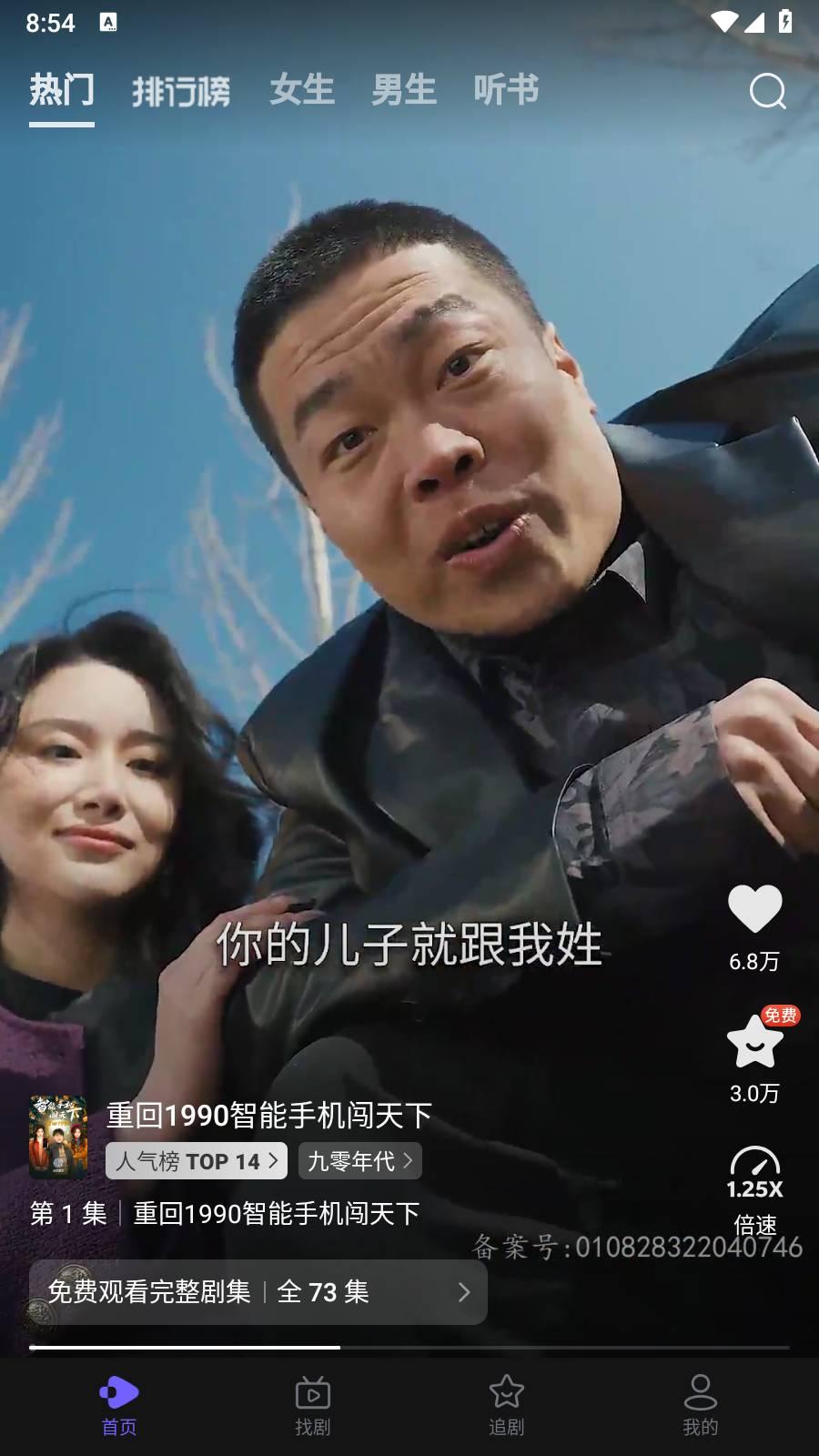
Task: Switch to the 女生 tab
Action: [x=302, y=91]
